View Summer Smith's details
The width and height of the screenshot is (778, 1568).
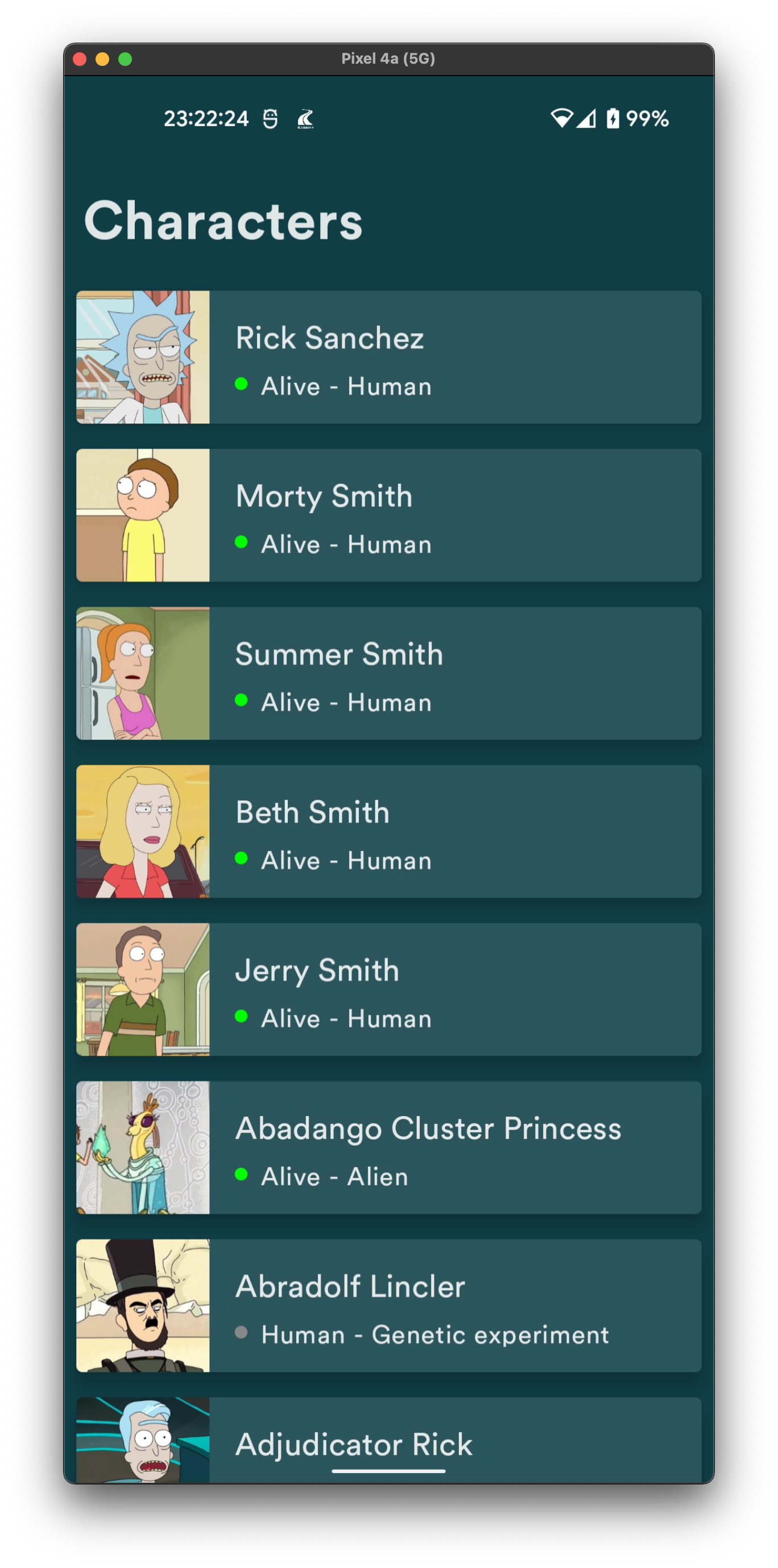(388, 673)
